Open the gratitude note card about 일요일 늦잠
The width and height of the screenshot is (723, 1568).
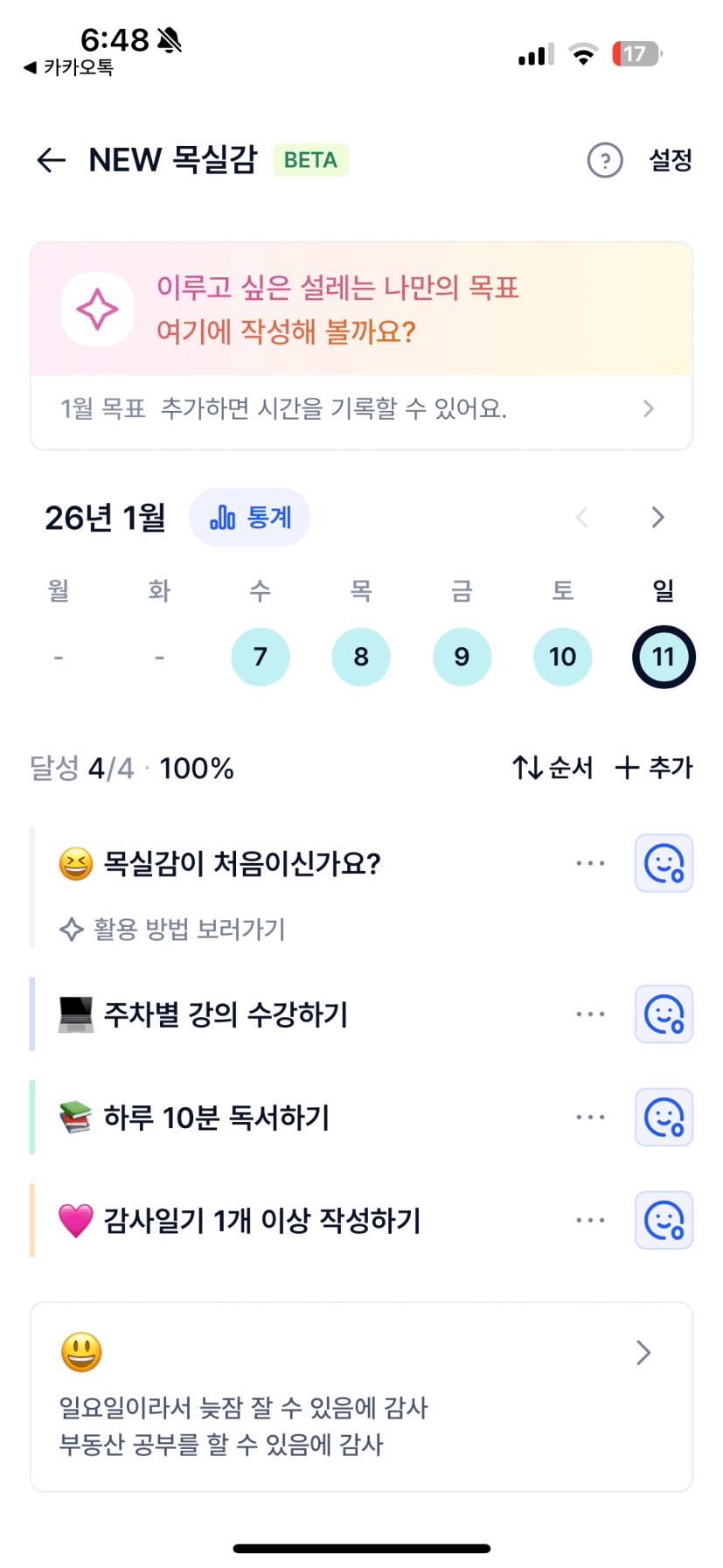click(361, 1397)
